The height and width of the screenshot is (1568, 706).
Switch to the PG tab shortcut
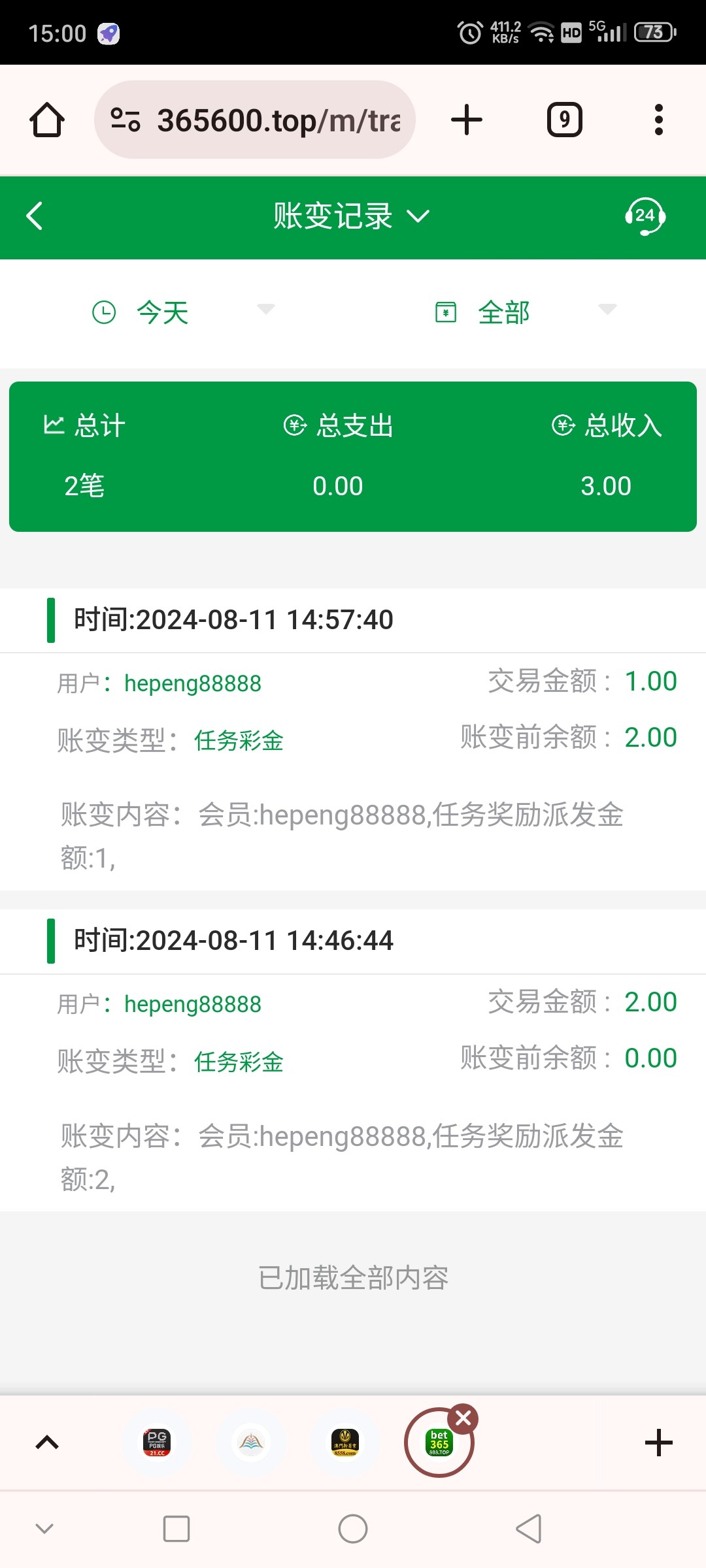pyautogui.click(x=157, y=1443)
